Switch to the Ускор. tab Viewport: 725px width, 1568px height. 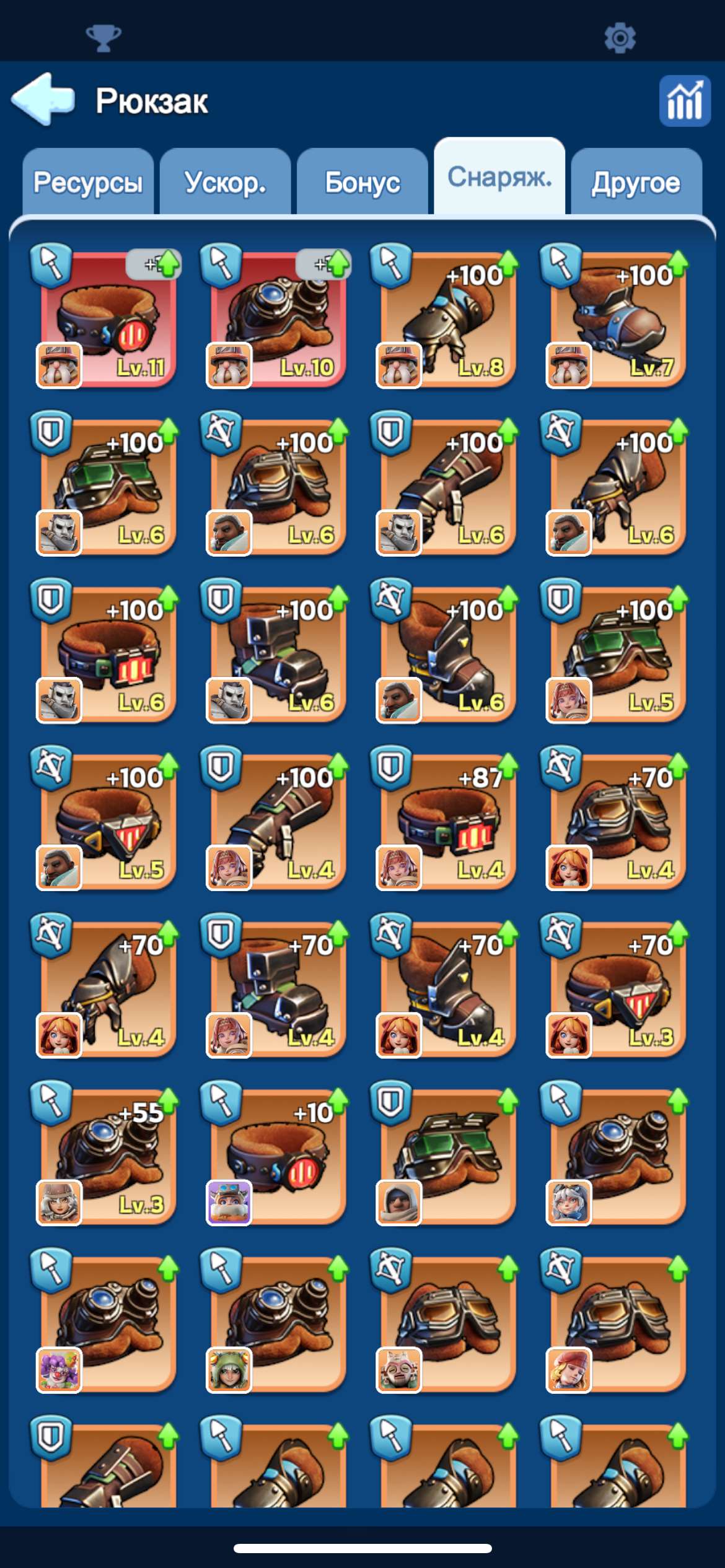click(x=226, y=182)
